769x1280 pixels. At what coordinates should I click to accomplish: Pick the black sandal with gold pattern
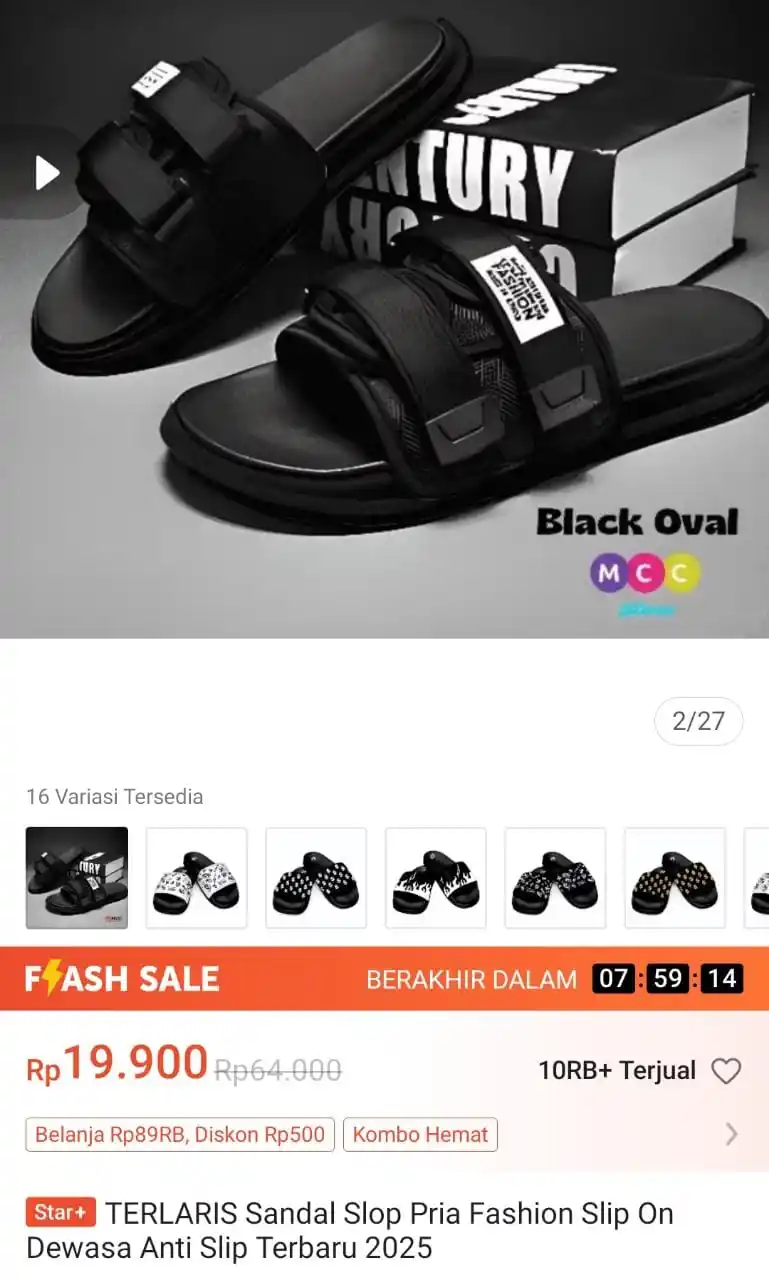click(x=675, y=878)
